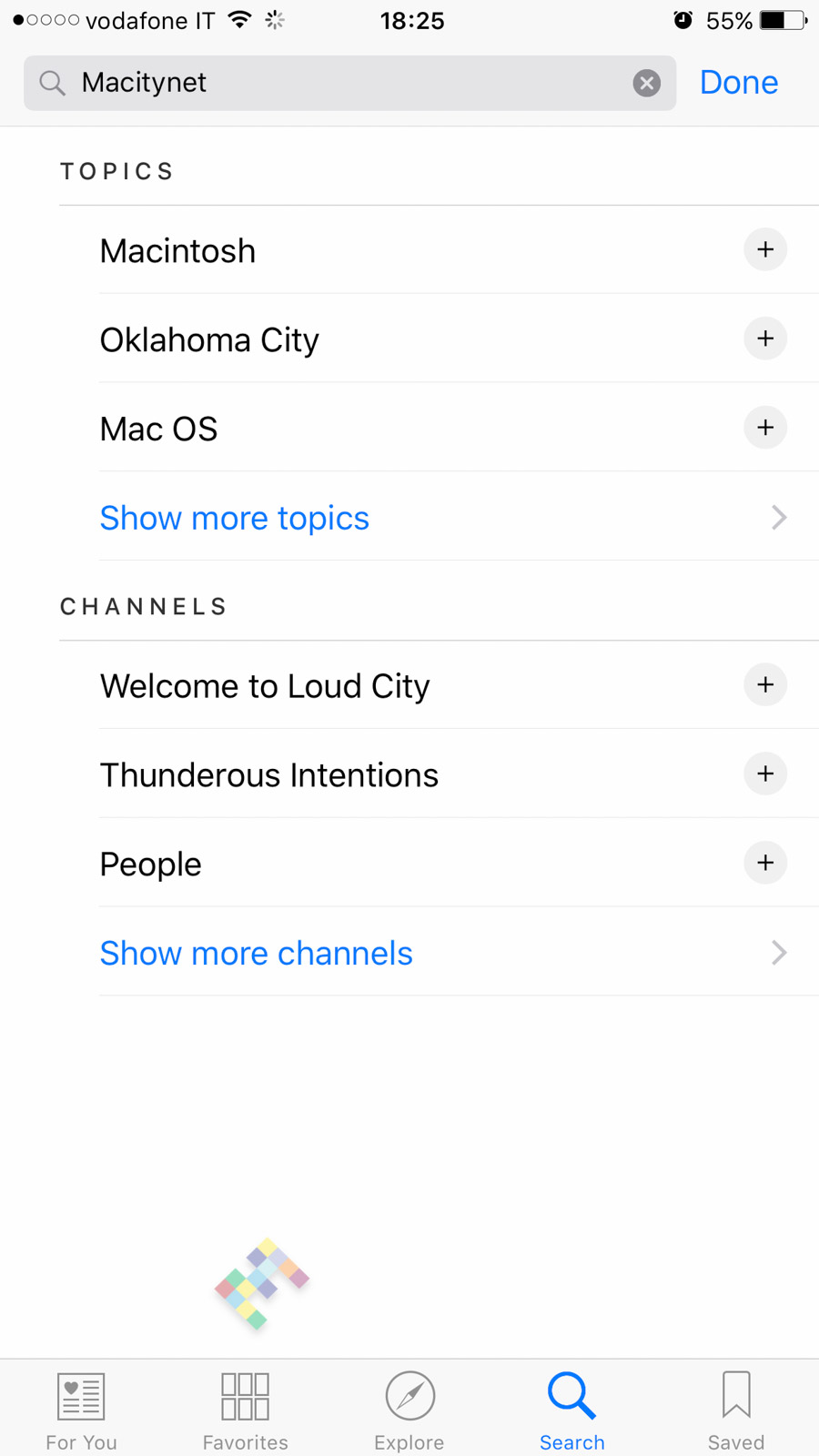Select the Search tab
The height and width of the screenshot is (1456, 819).
(572, 1410)
